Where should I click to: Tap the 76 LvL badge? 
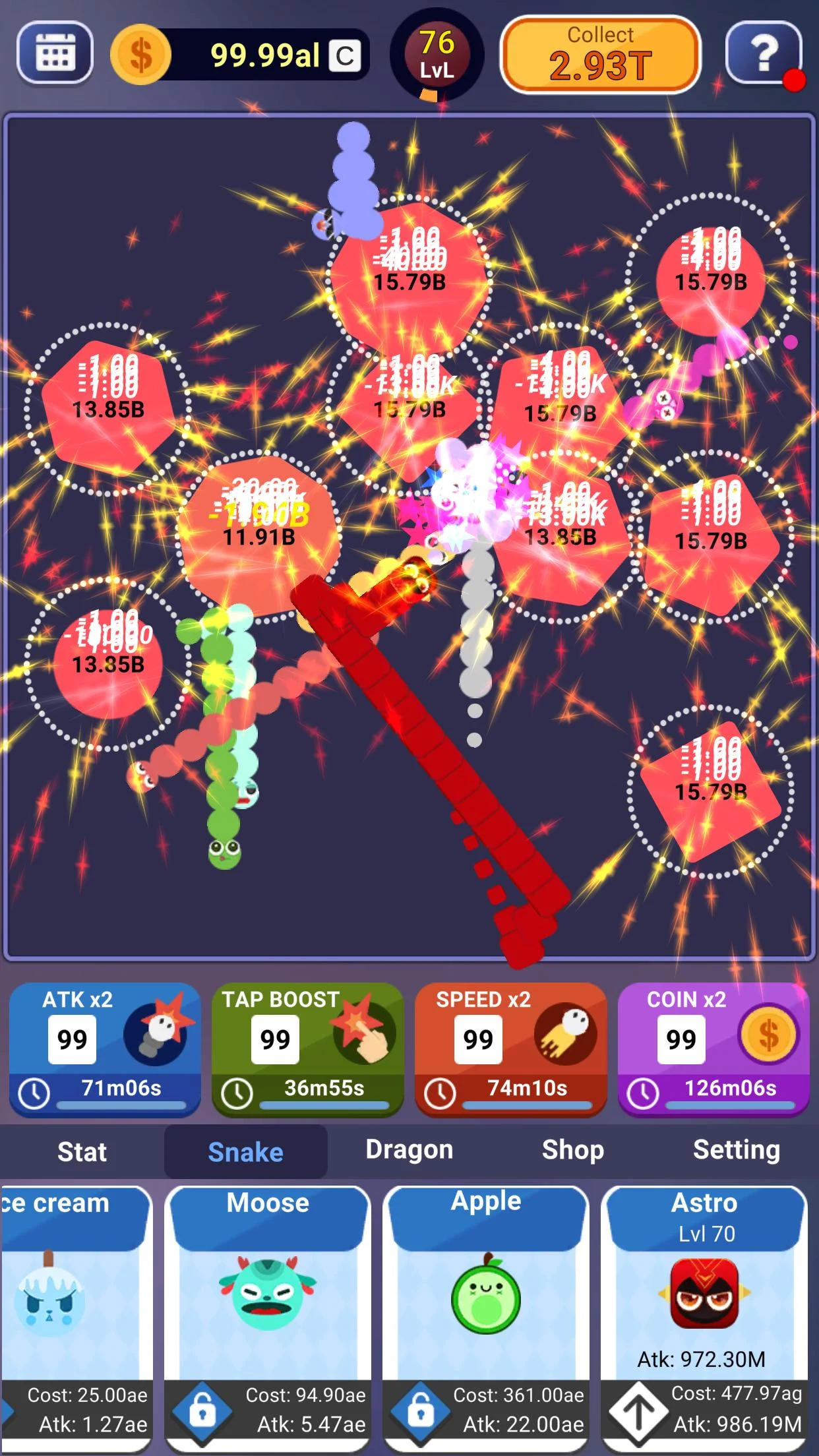pos(437,54)
